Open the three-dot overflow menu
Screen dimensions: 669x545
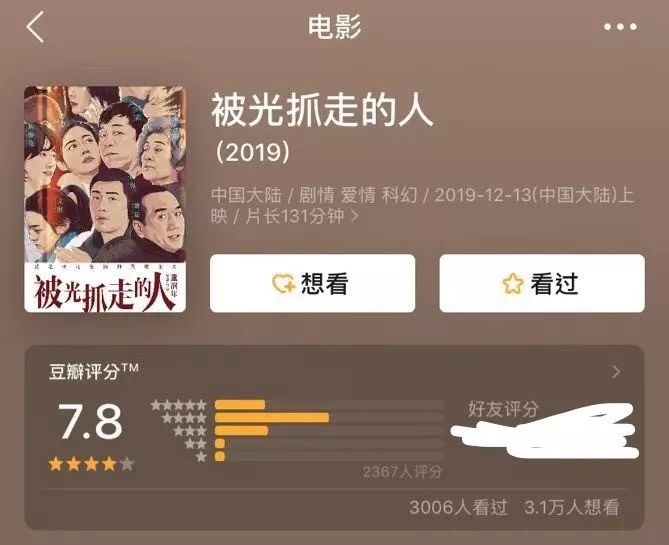pyautogui.click(x=620, y=27)
